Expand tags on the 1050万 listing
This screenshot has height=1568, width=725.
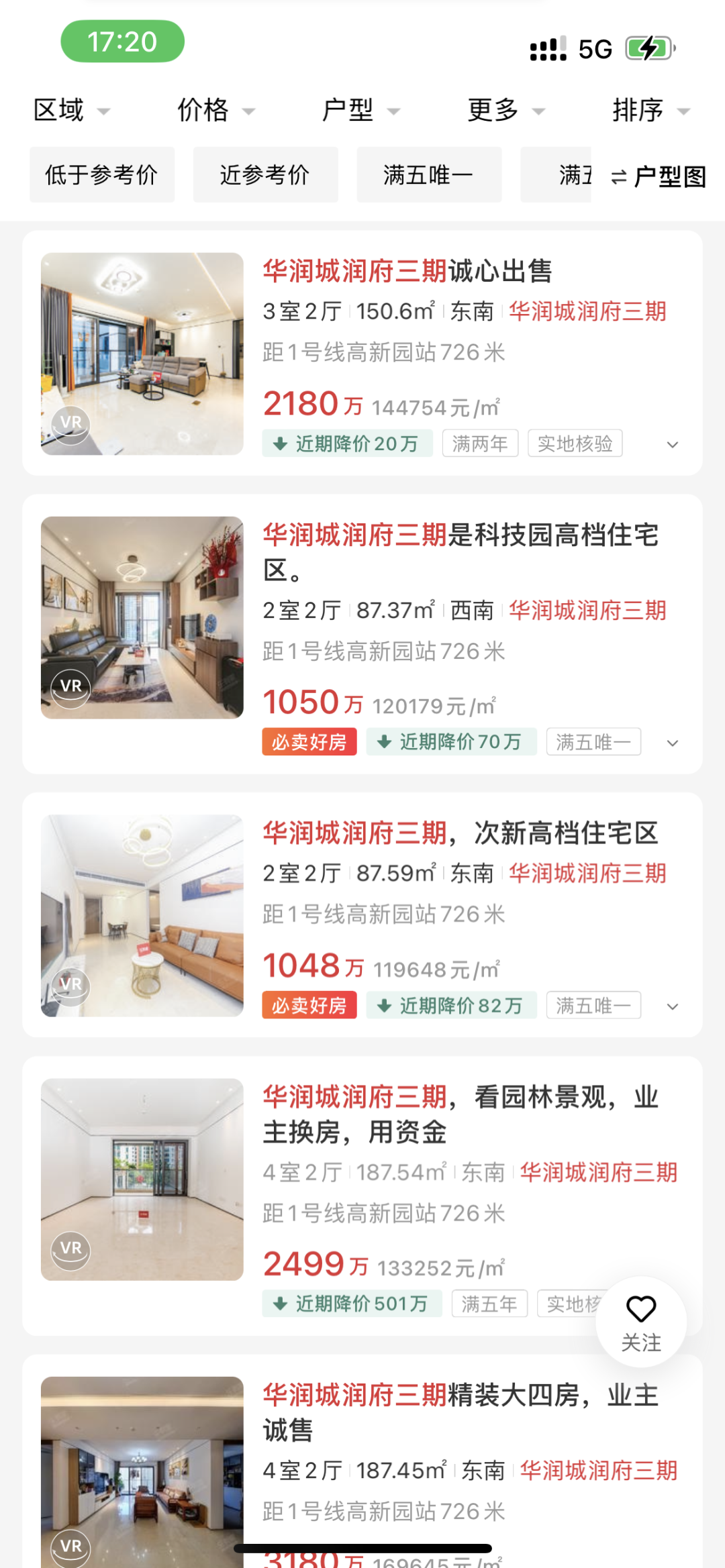click(673, 743)
